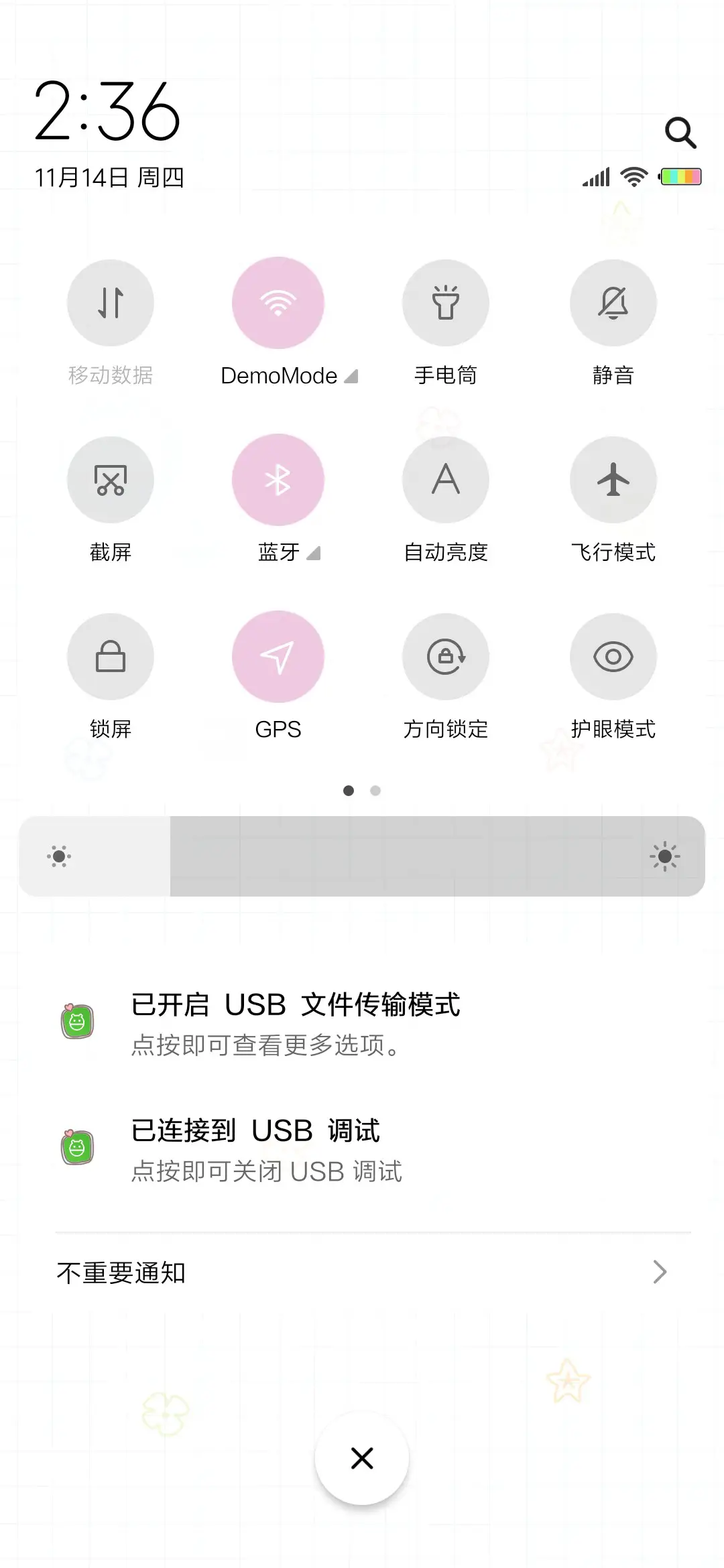Open the search icon at top right
Viewport: 724px width, 1568px height.
point(680,133)
